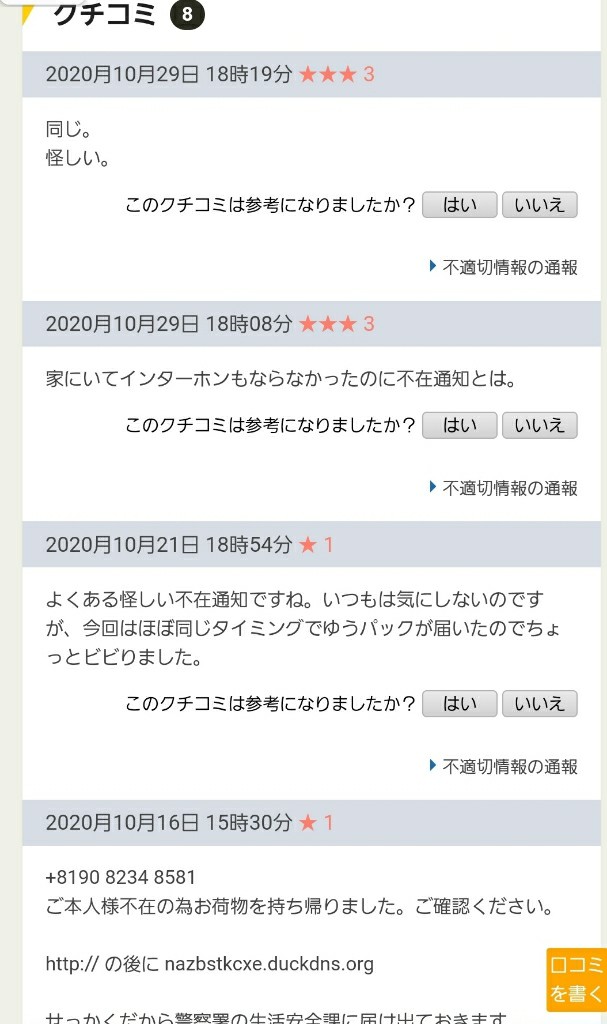
Task: Mark the 18時08分 review as helpful with はい
Action: 459,425
